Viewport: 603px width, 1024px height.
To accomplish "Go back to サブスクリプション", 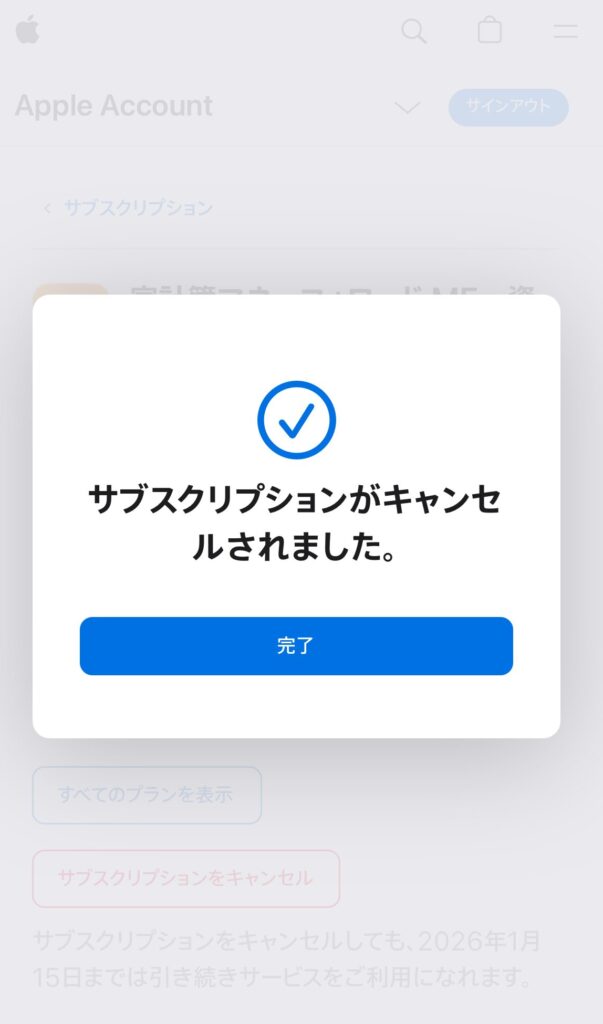I will pos(128,208).
